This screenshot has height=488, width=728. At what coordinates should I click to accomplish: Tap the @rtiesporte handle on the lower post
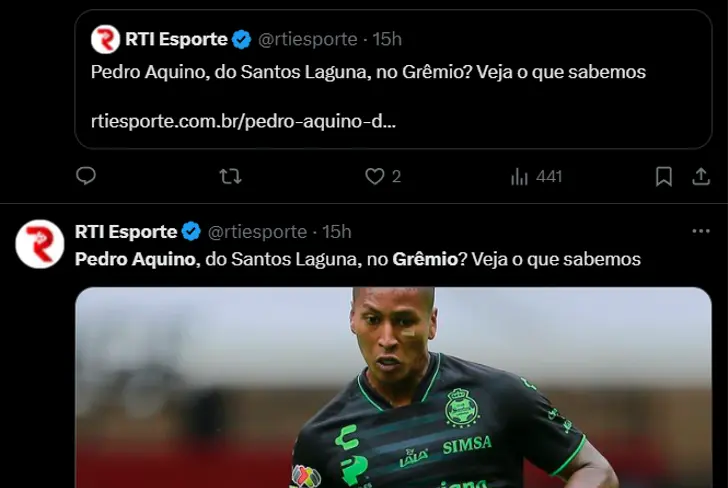(x=257, y=232)
